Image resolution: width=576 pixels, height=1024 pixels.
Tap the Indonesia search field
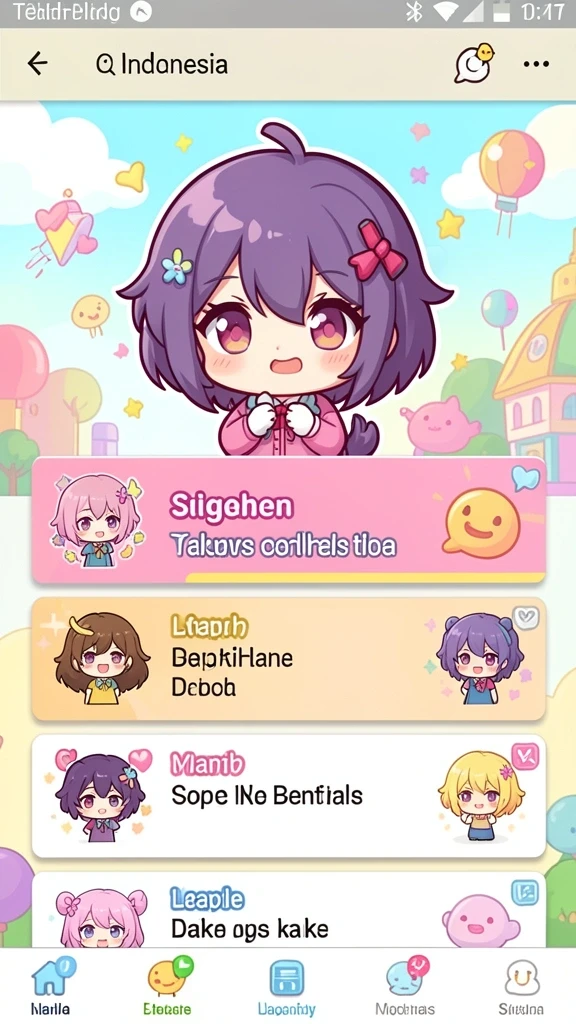162,64
